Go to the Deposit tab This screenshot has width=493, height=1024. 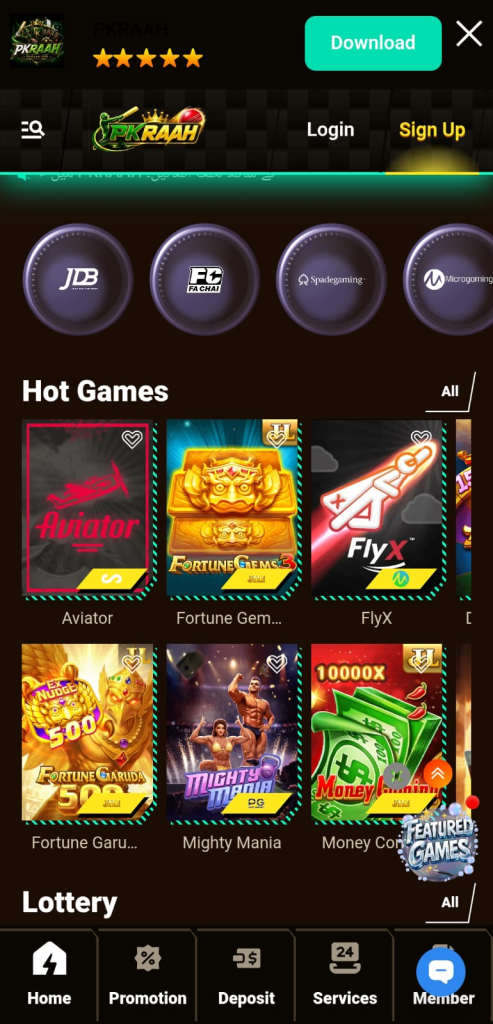click(x=246, y=976)
